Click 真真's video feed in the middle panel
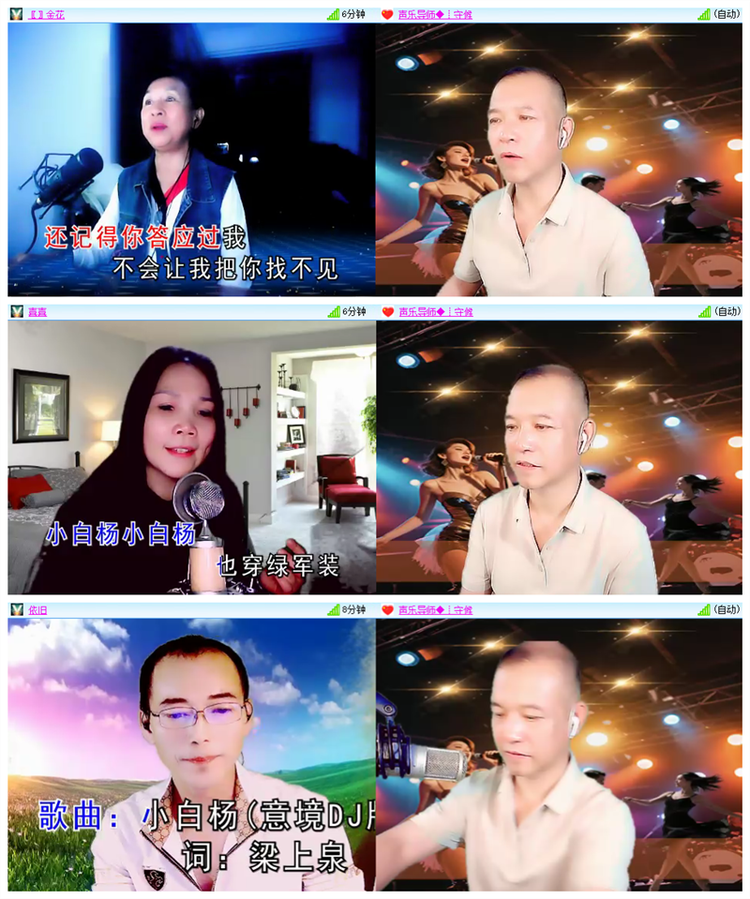 point(185,455)
